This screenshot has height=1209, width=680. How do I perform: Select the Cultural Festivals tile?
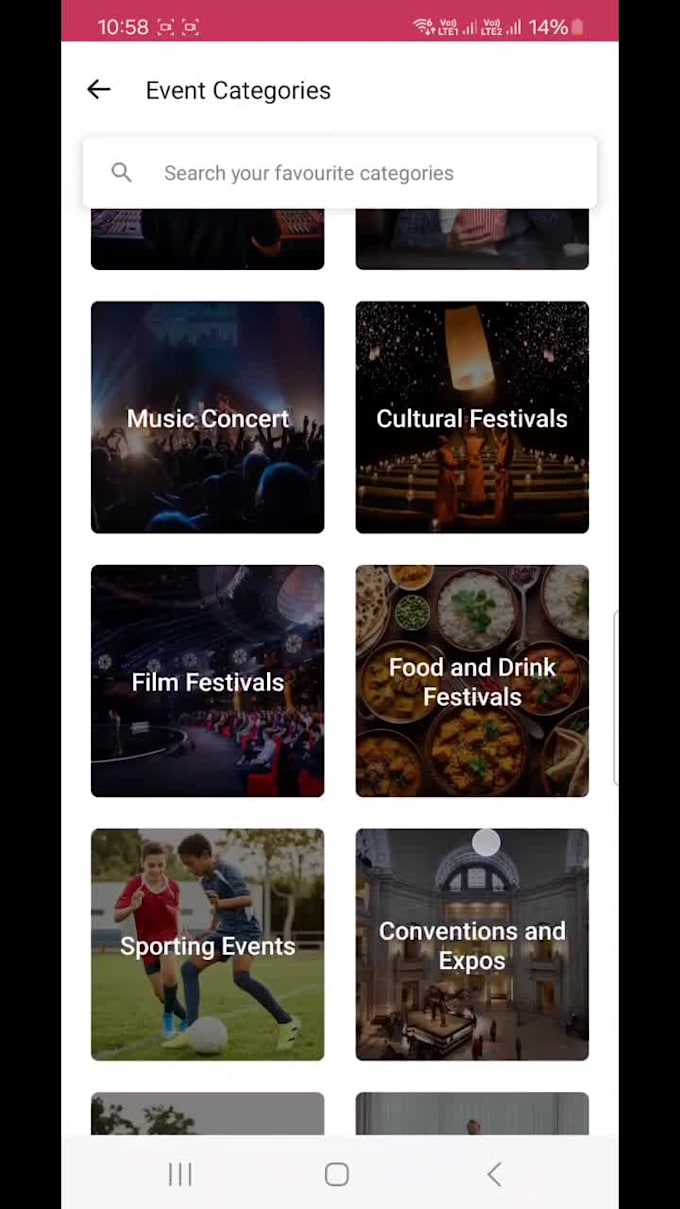coord(472,417)
